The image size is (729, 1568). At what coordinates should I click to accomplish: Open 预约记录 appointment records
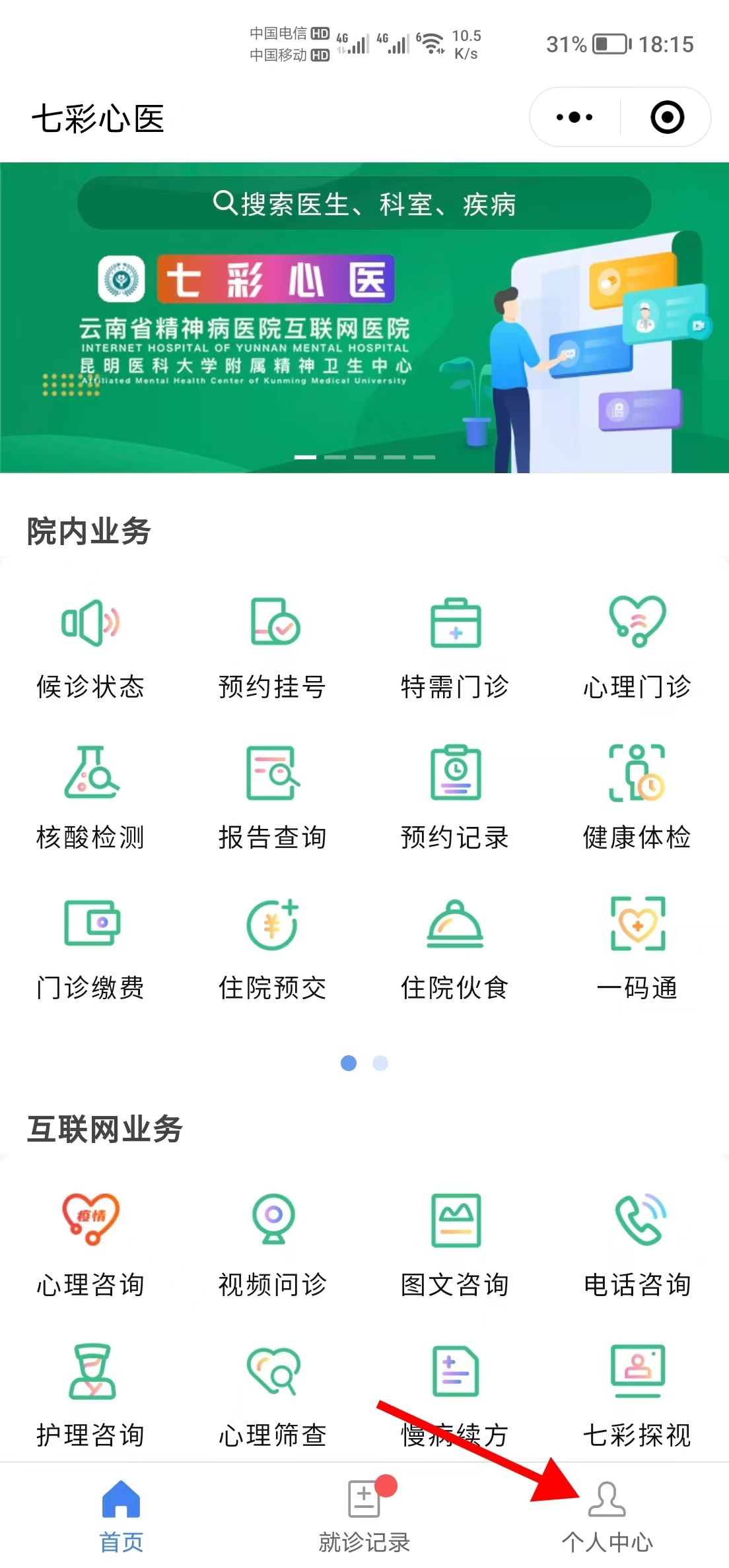[x=455, y=797]
